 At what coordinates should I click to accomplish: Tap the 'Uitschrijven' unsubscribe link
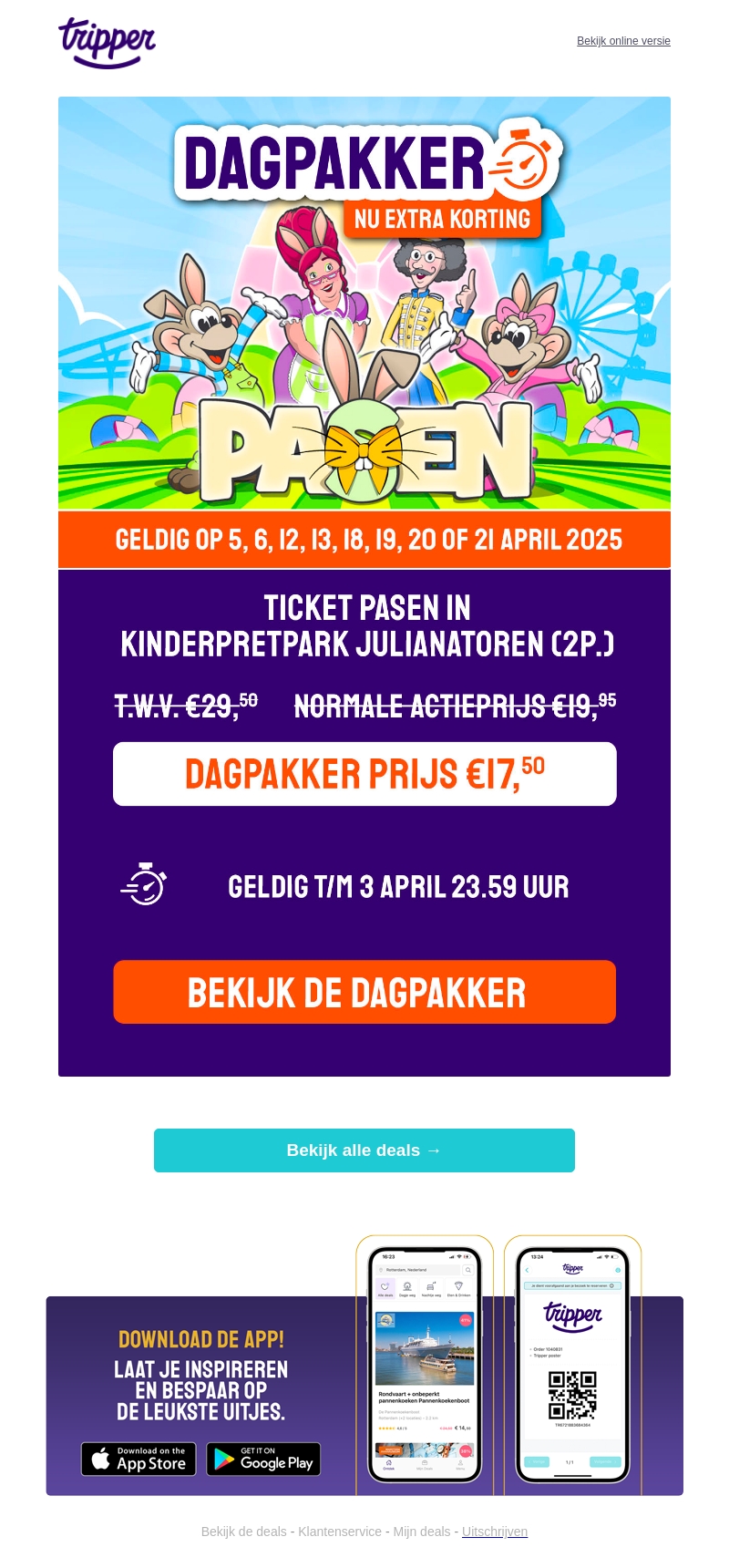pyautogui.click(x=495, y=1532)
